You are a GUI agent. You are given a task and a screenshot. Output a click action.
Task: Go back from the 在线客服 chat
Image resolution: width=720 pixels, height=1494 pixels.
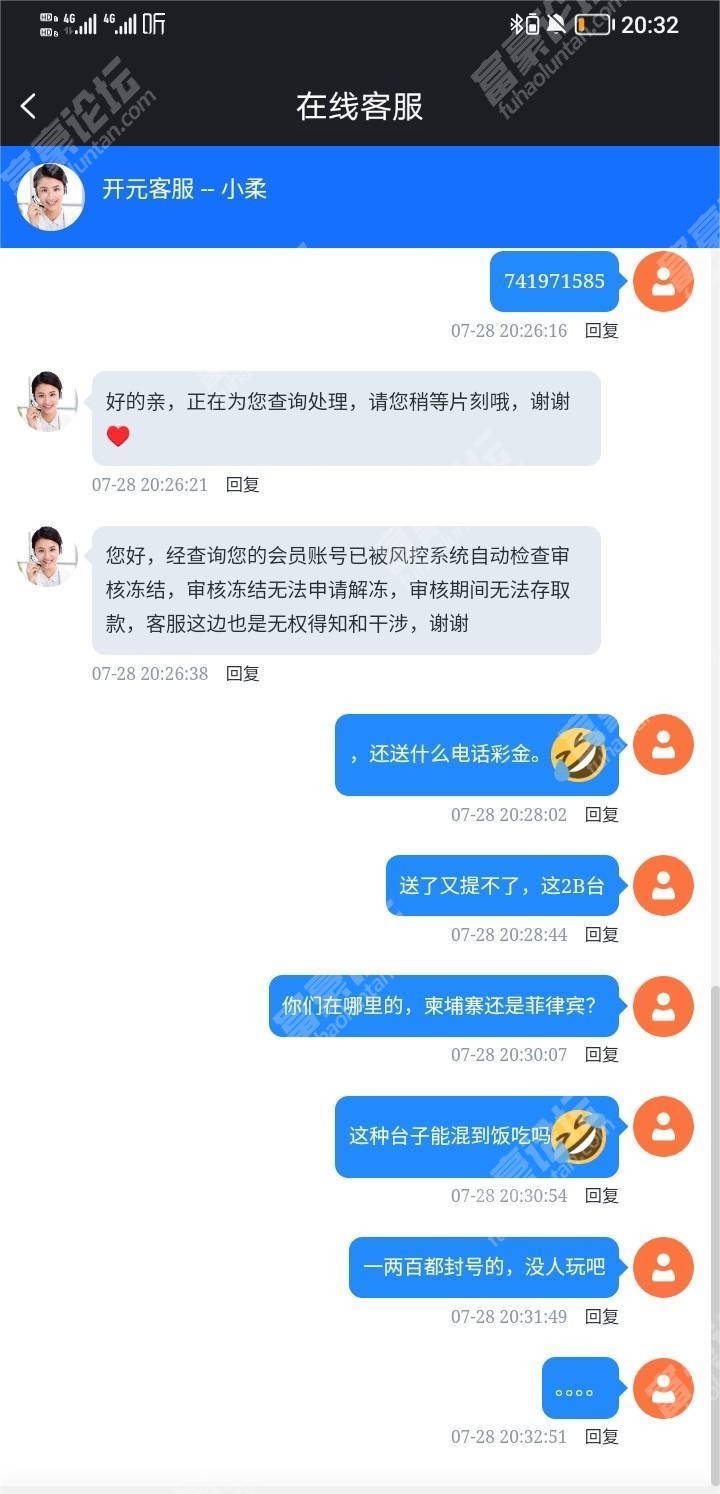point(29,106)
